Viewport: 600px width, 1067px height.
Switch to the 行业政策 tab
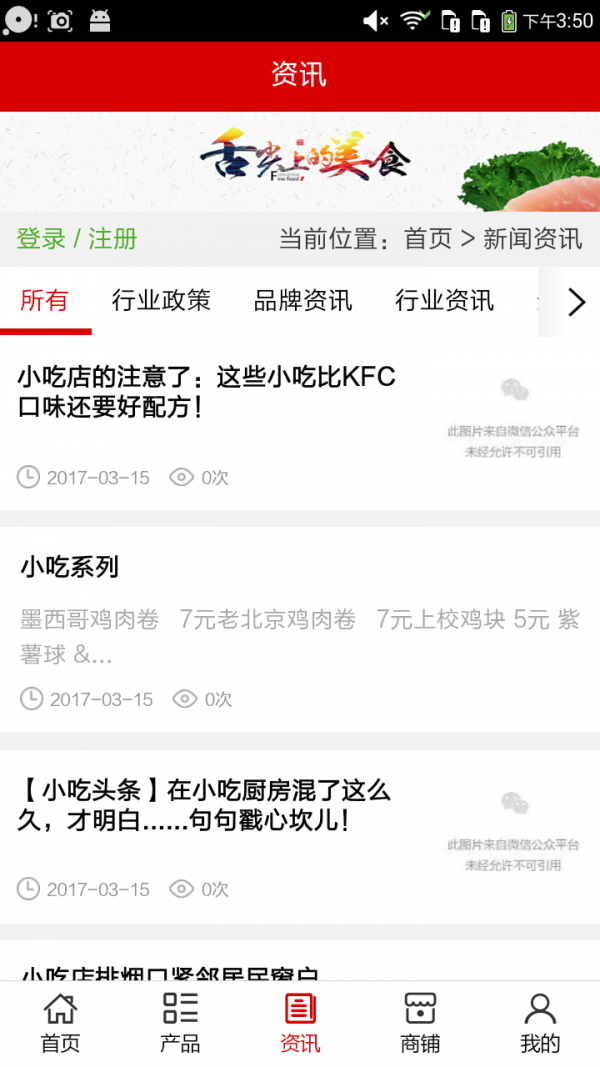tap(161, 300)
